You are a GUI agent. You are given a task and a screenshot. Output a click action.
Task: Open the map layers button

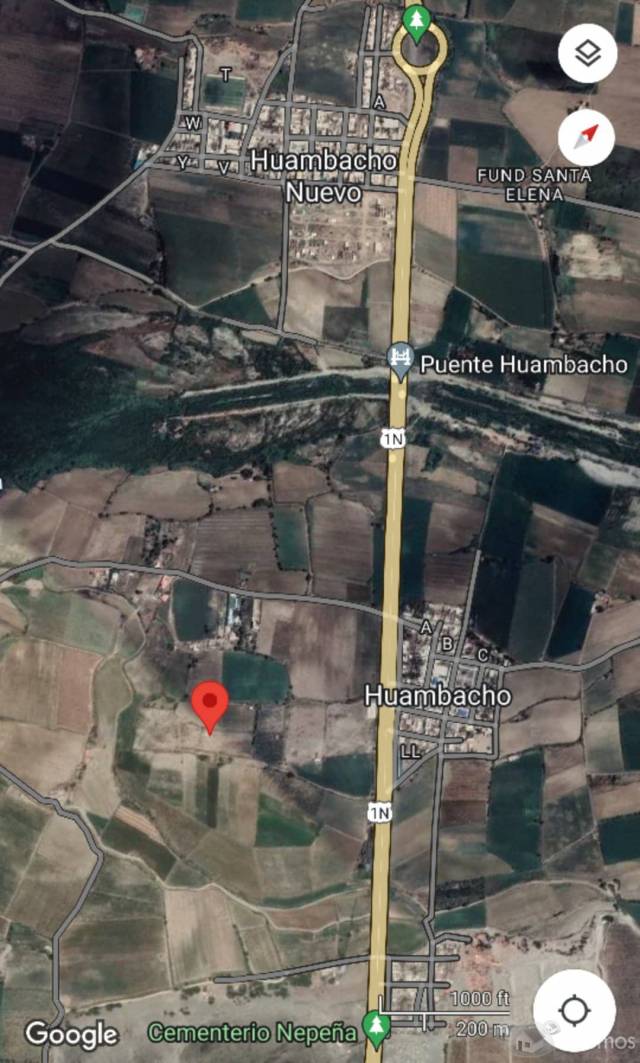tap(587, 54)
